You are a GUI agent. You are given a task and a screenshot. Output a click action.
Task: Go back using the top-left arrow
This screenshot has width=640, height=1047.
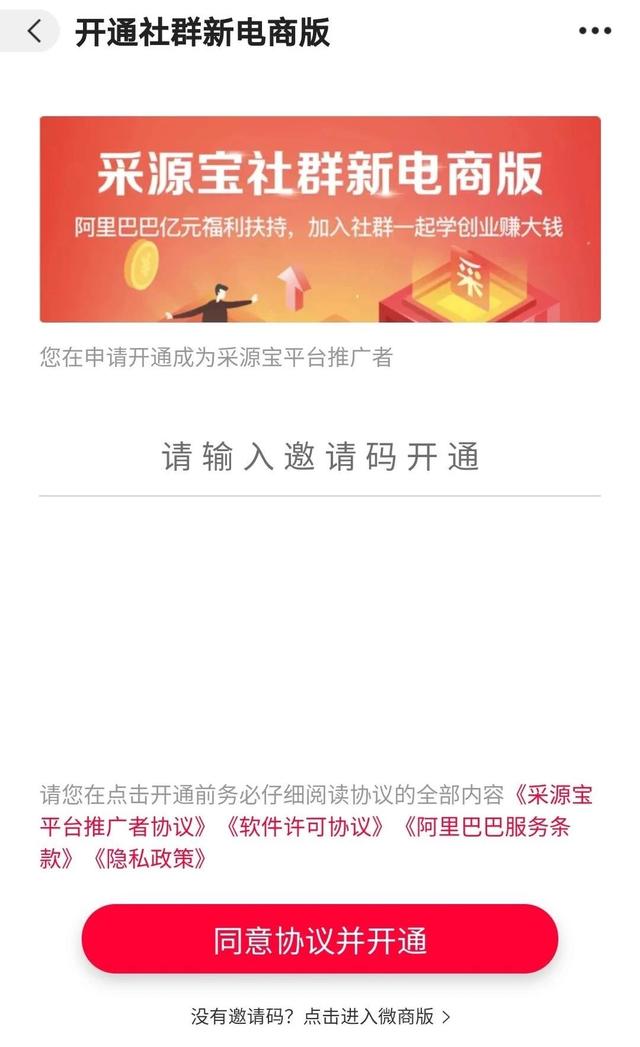pos(34,31)
